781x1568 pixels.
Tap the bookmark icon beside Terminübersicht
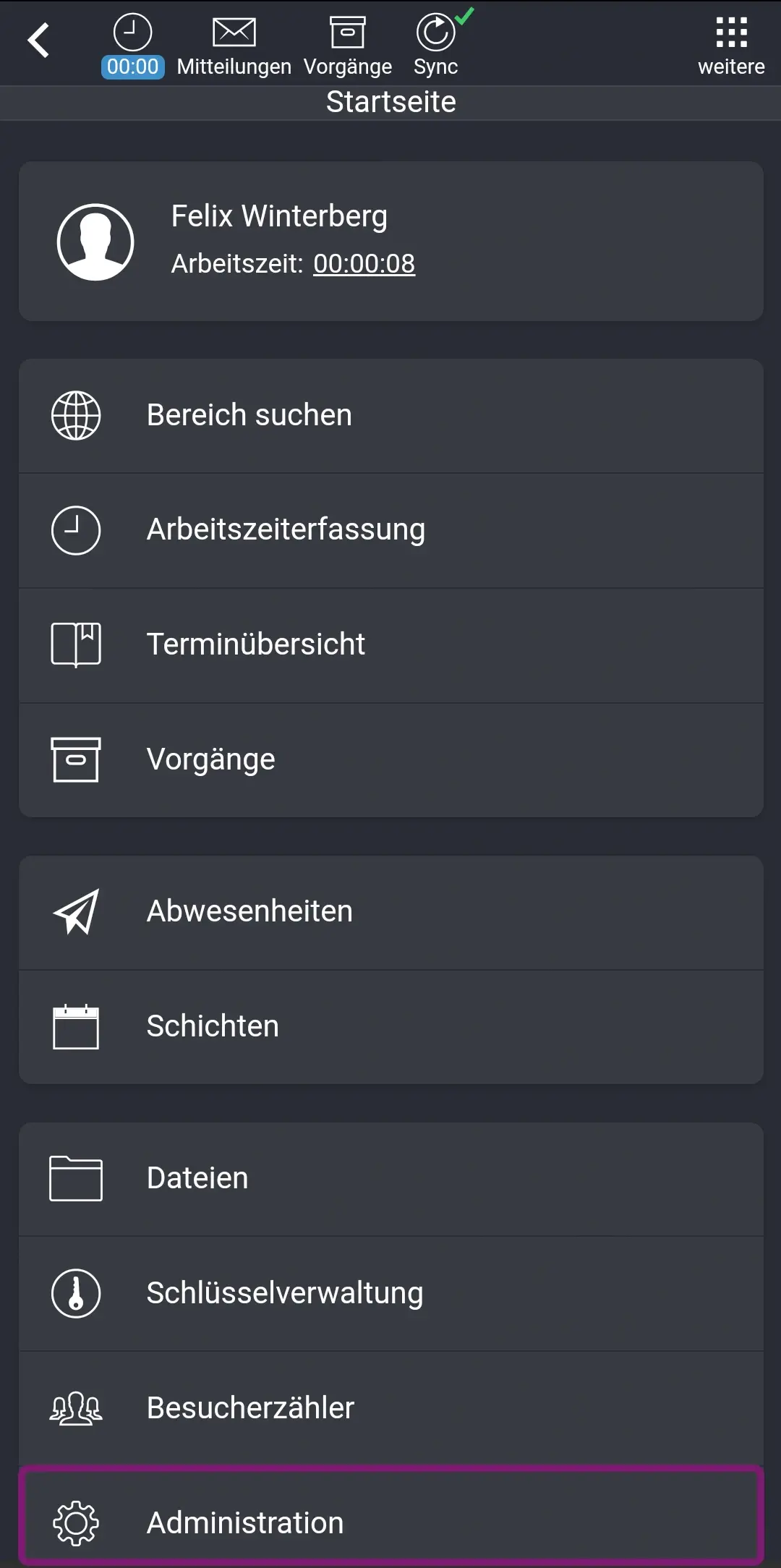coord(75,643)
